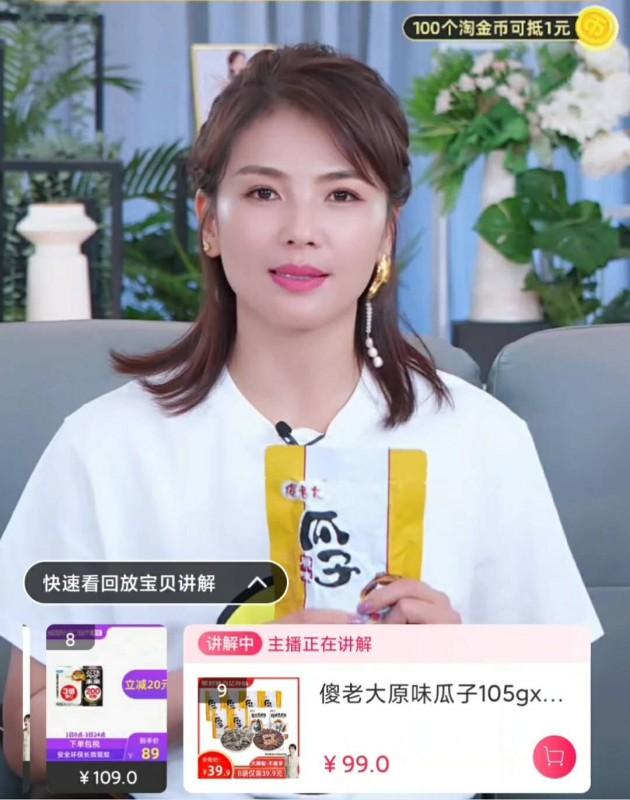Add 傻老大原味瓜子 to cart with the pink cart button
Image resolution: width=630 pixels, height=800 pixels.
[554, 757]
